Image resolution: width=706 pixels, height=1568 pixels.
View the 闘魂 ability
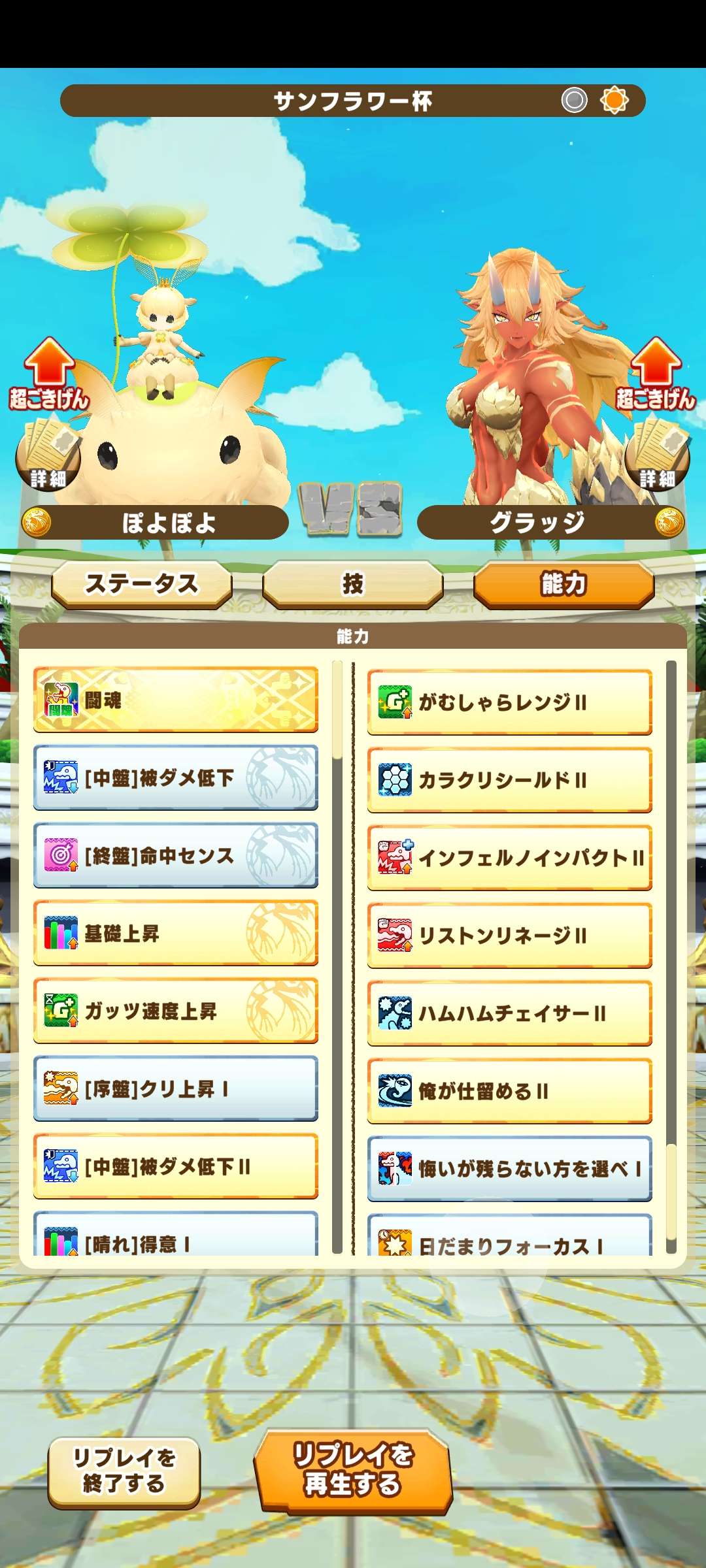(176, 700)
